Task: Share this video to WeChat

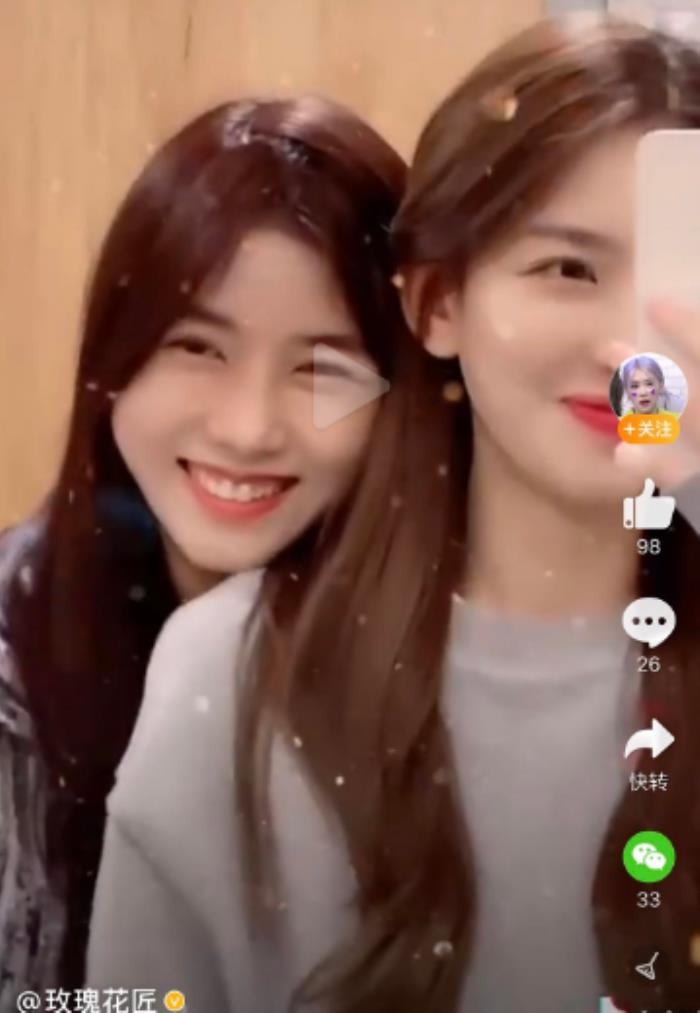Action: point(648,857)
